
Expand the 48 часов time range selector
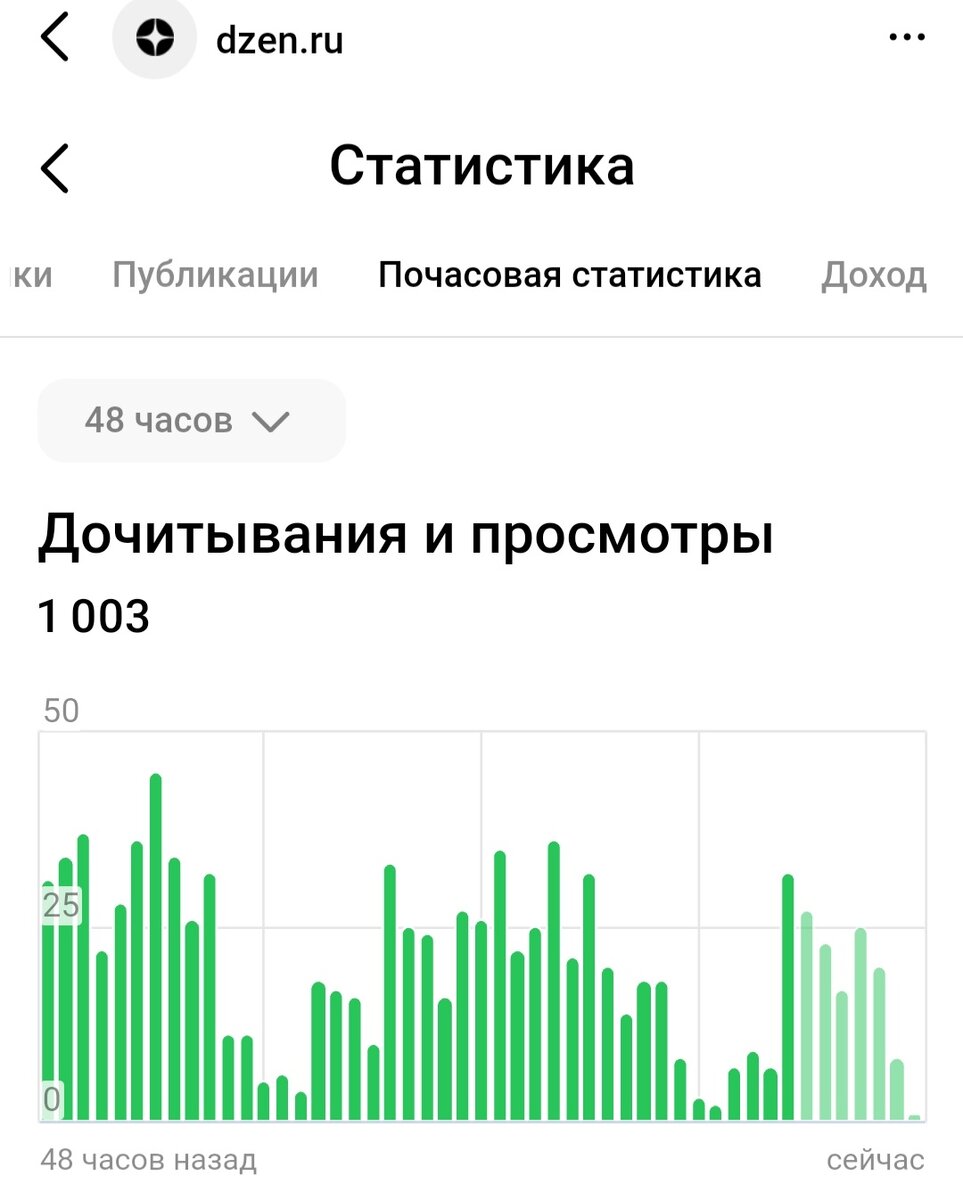coord(190,420)
